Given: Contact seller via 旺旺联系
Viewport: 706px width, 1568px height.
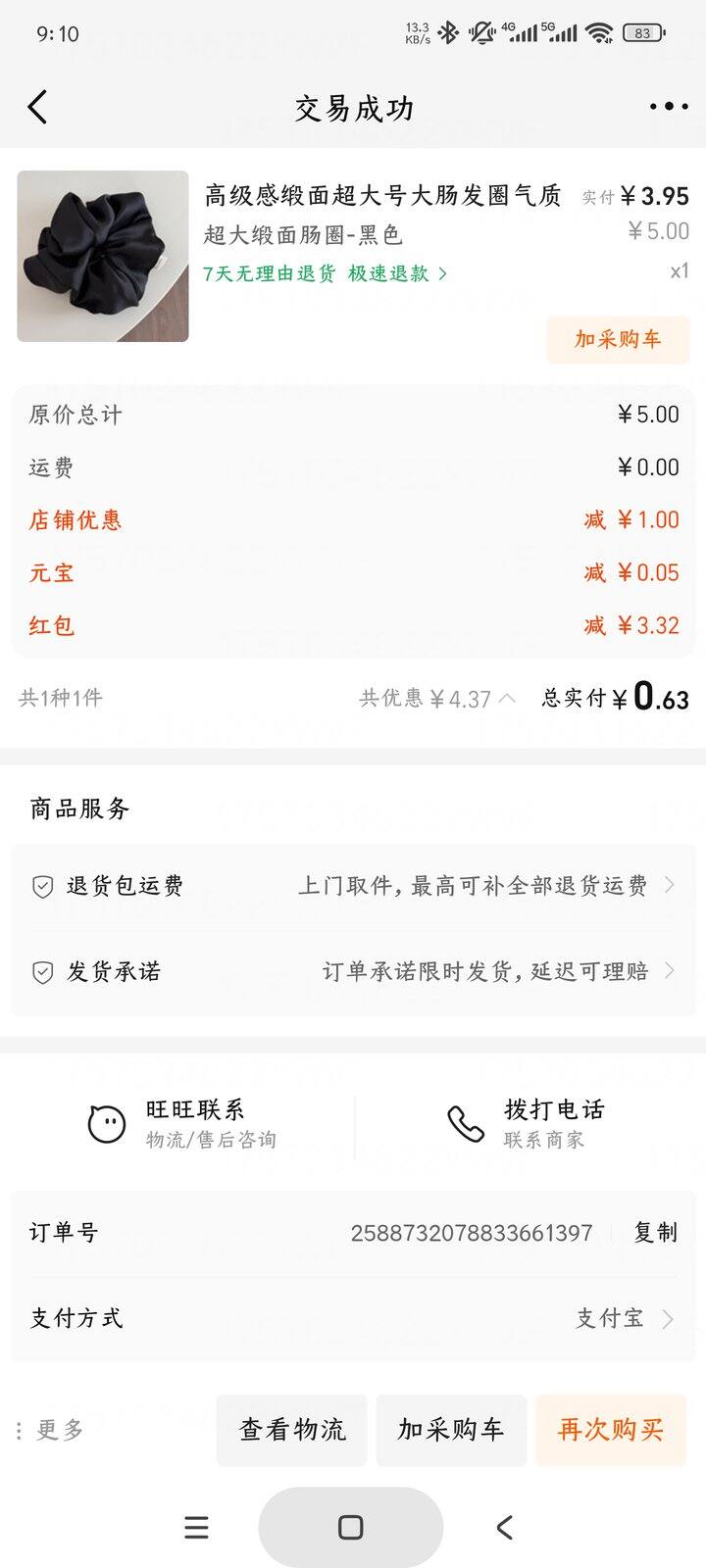Looking at the screenshot, I should point(182,1123).
